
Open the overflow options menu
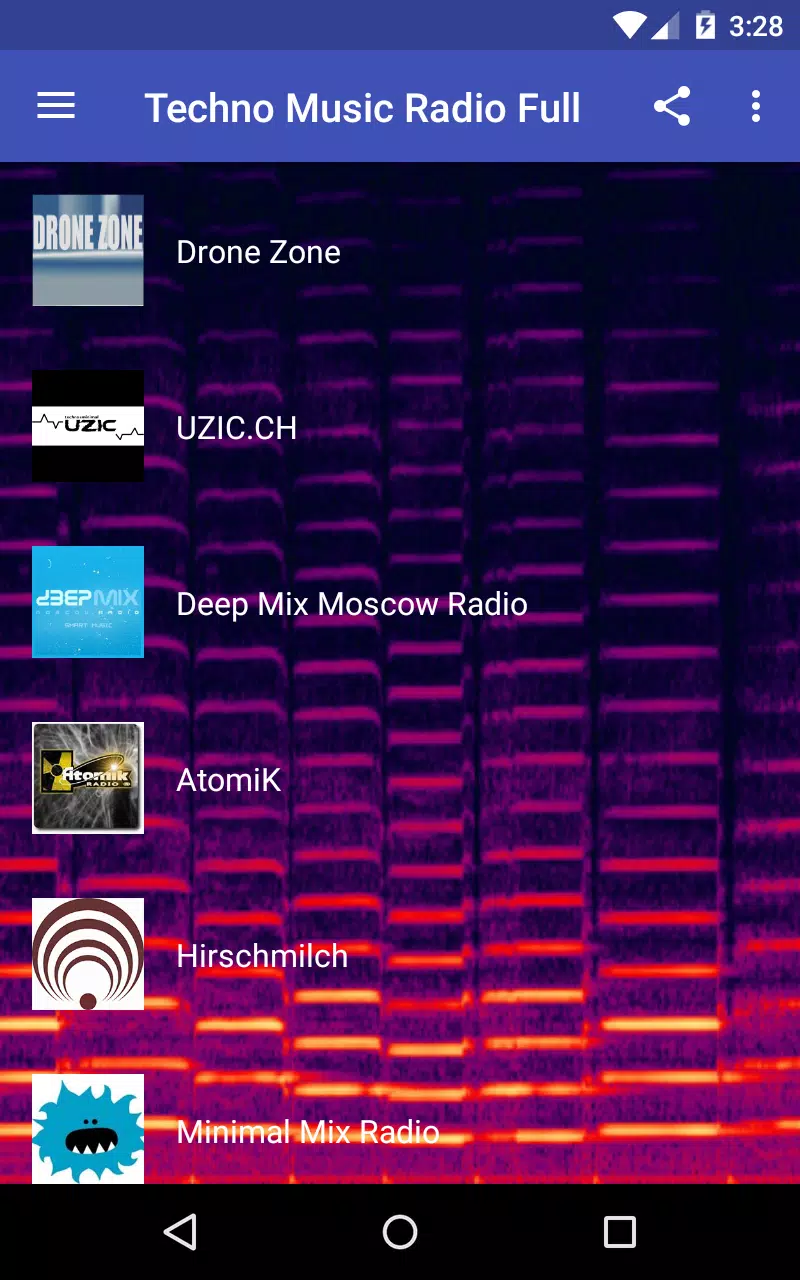point(755,106)
